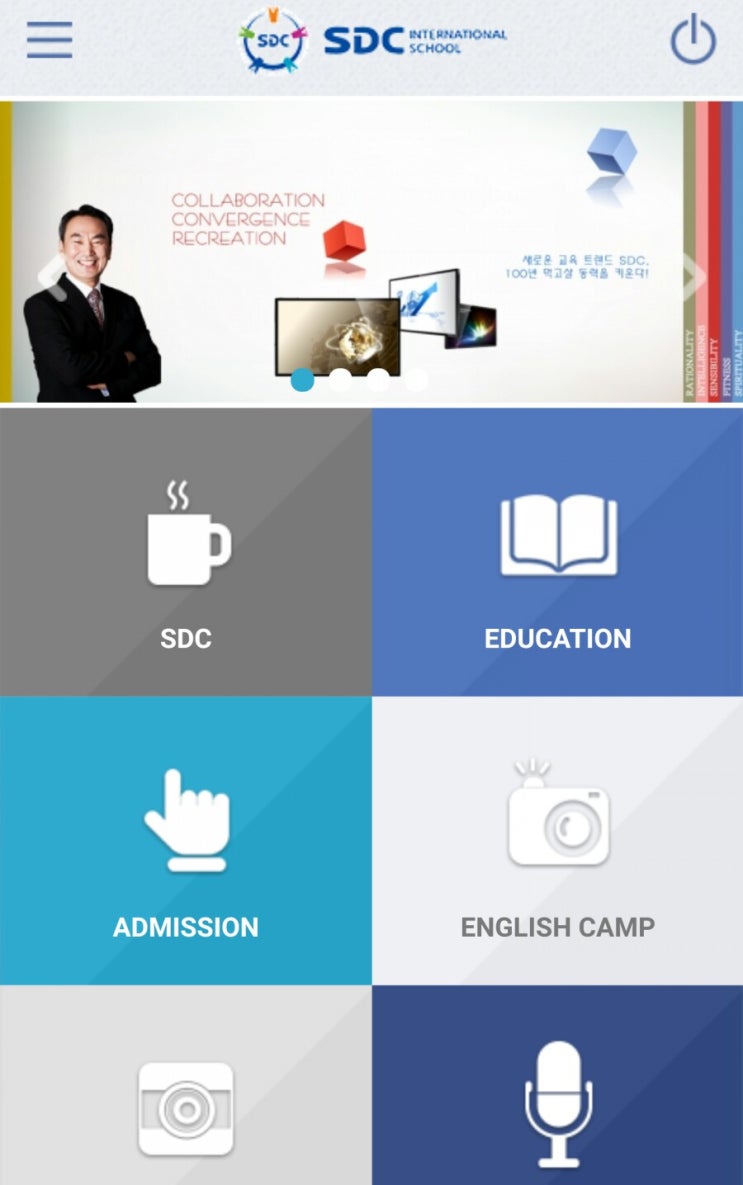Open the EDUCATION section
The image size is (743, 1185).
click(557, 552)
